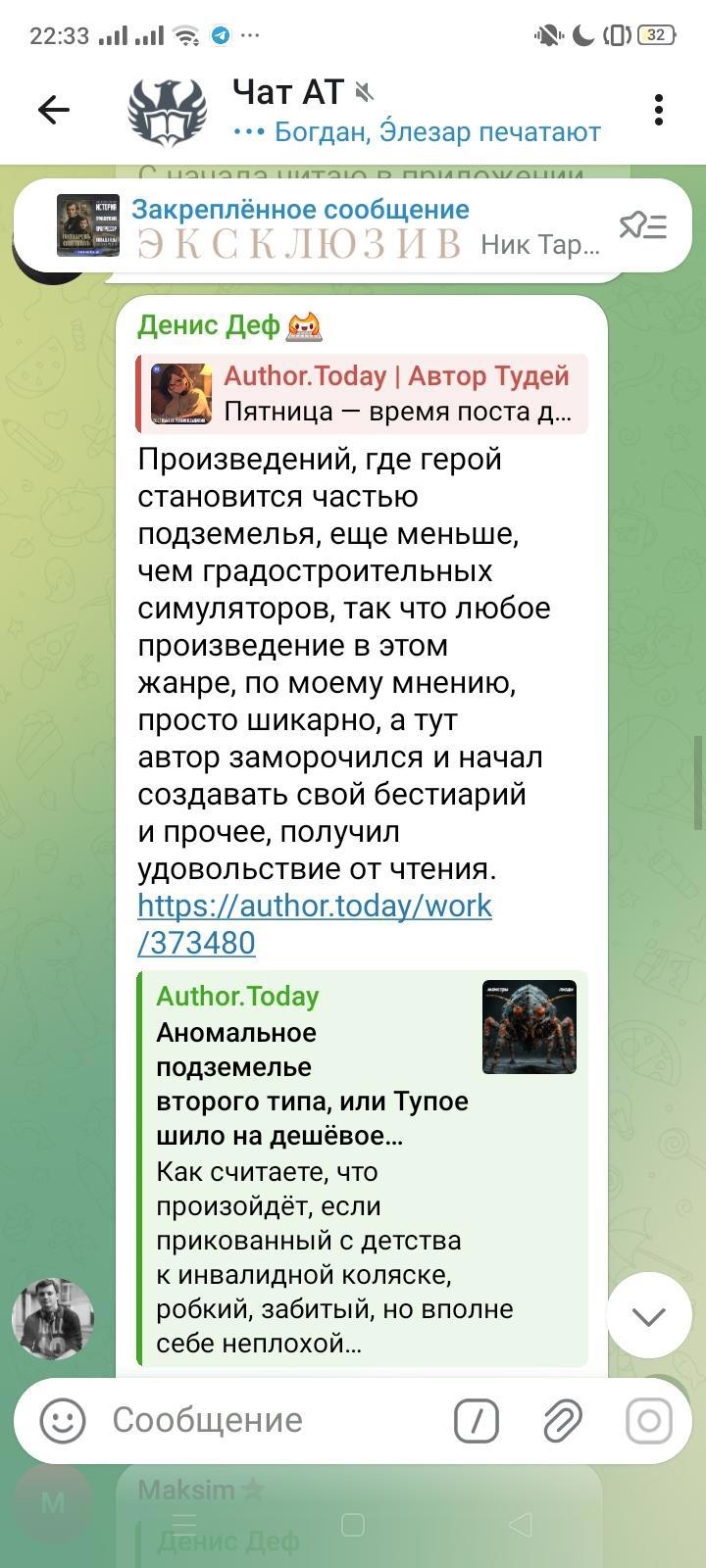Record a video message with camera icon
This screenshot has width=706, height=1568.
pos(648,1420)
